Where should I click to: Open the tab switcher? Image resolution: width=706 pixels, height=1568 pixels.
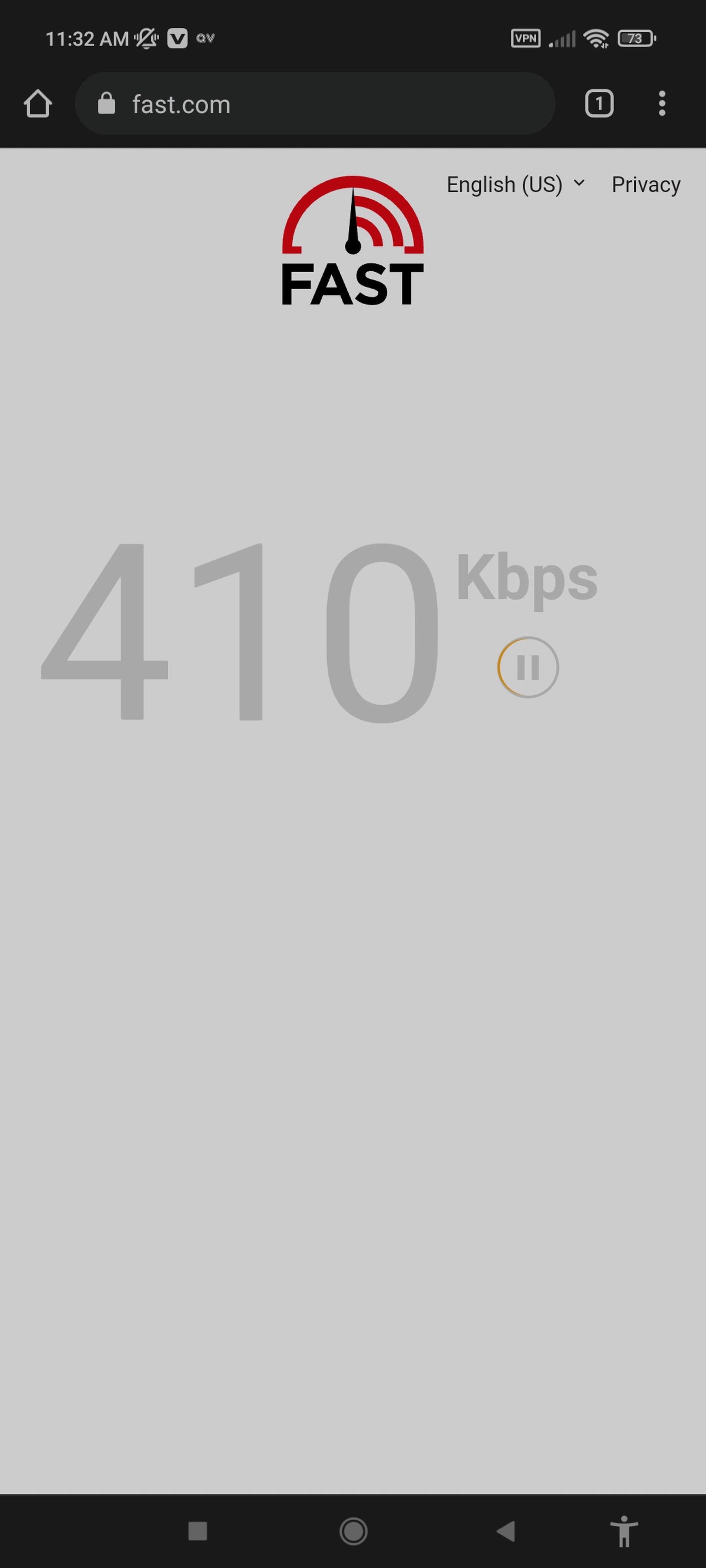(599, 103)
